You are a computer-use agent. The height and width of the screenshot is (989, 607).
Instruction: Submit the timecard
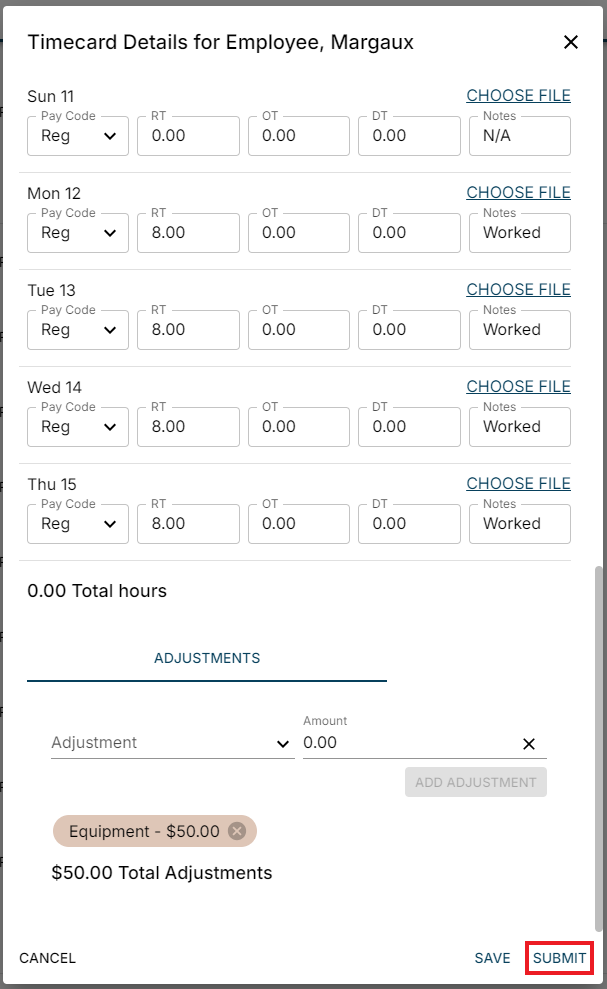tap(559, 958)
